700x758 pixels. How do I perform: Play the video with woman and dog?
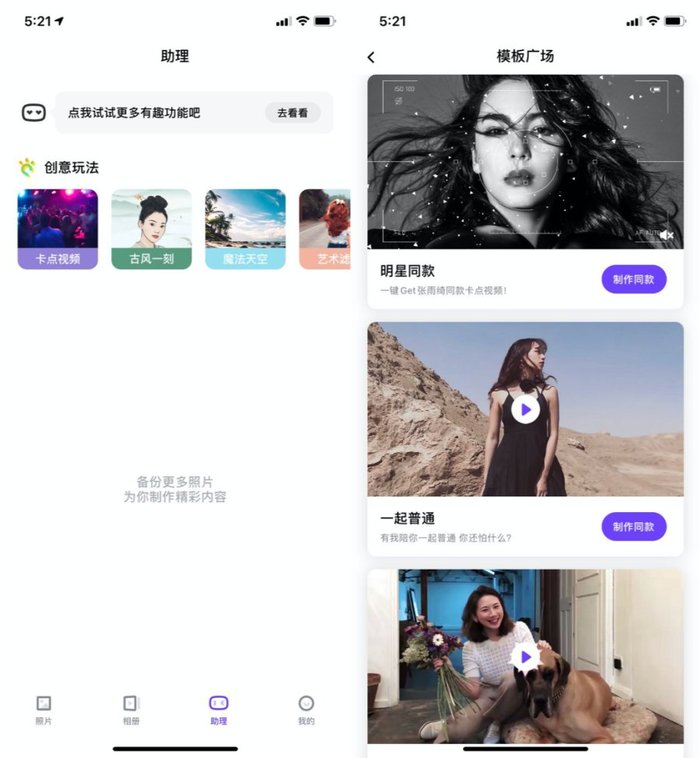pos(525,657)
